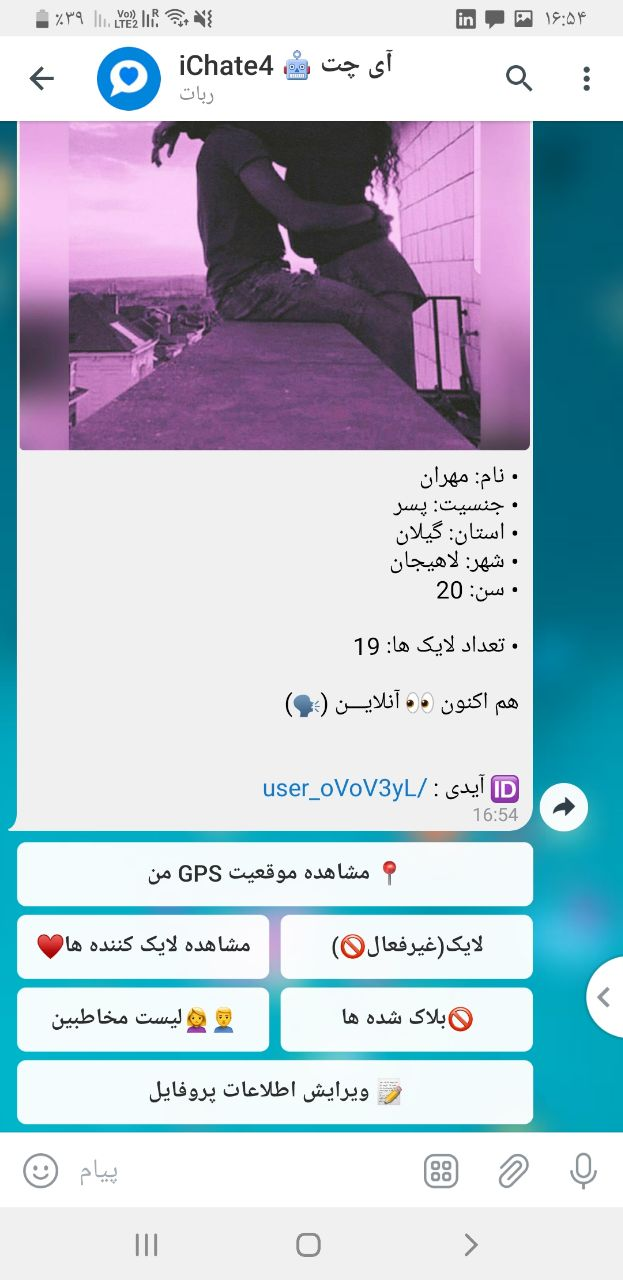Tap the مشاهده موقعیت GPS من button
The width and height of the screenshot is (623, 1280).
(x=275, y=873)
